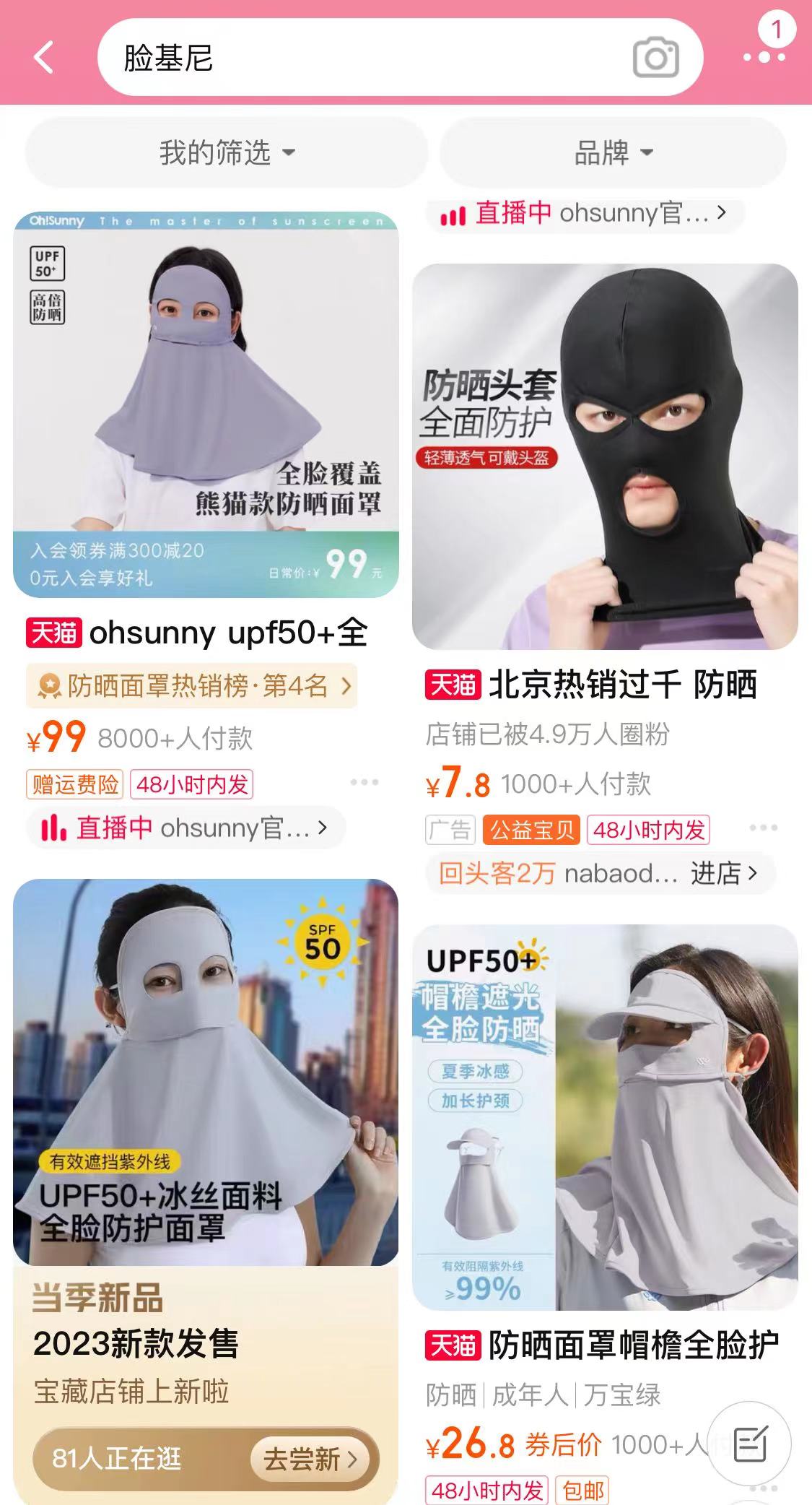Open camera image search
The height and width of the screenshot is (1505, 812).
[x=655, y=58]
